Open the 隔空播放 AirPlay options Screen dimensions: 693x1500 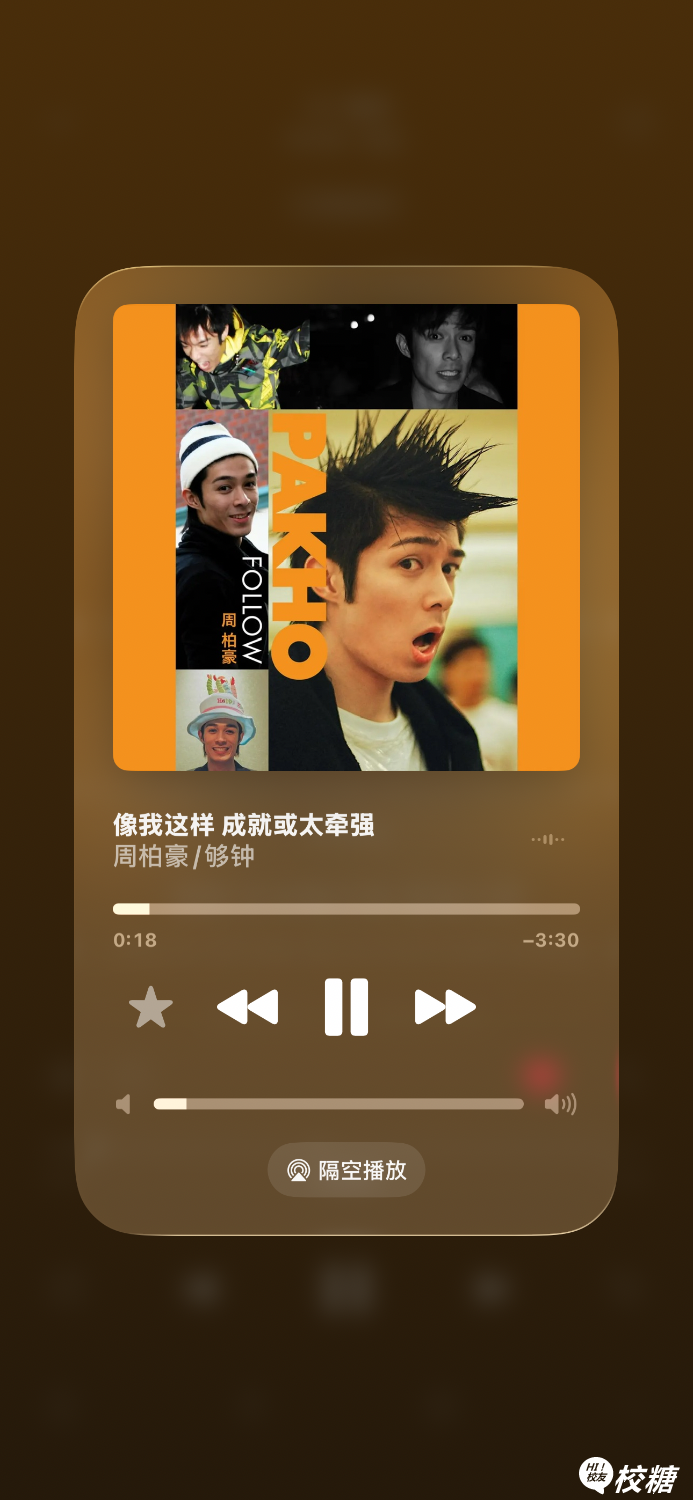(346, 1170)
